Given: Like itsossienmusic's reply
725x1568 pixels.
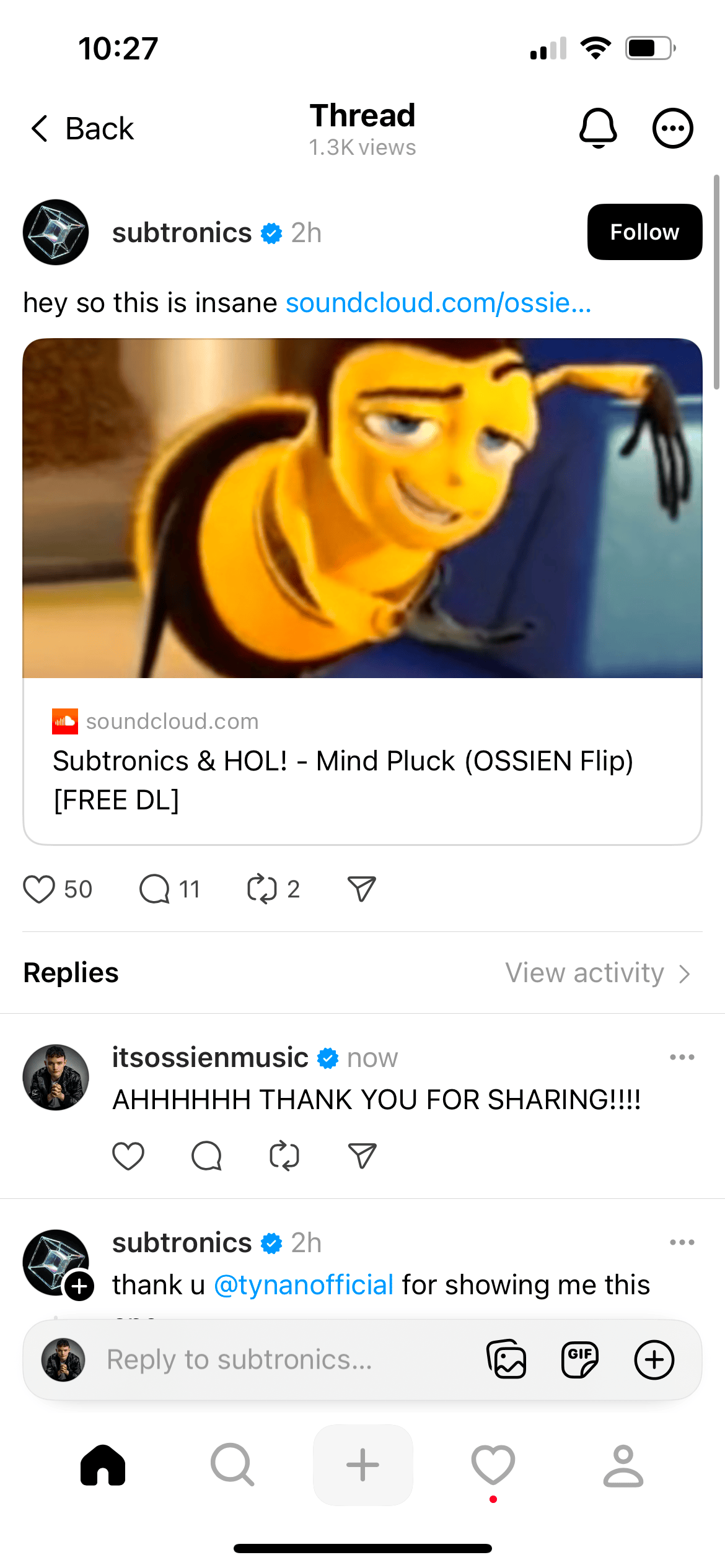Looking at the screenshot, I should coord(128,1156).
